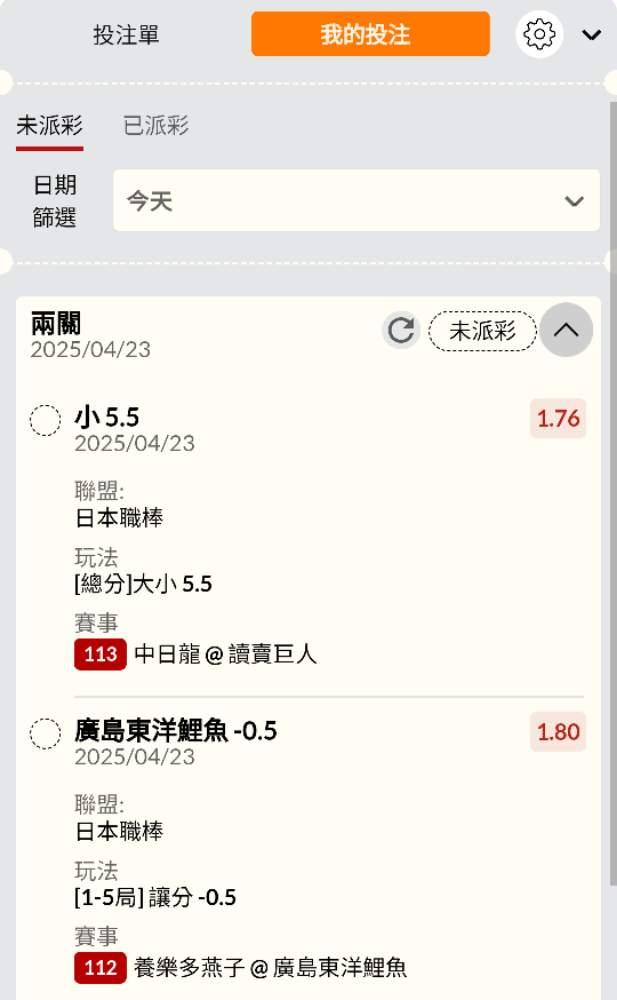The image size is (617, 1000).
Task: Open the settings gear icon
Action: click(x=539, y=34)
